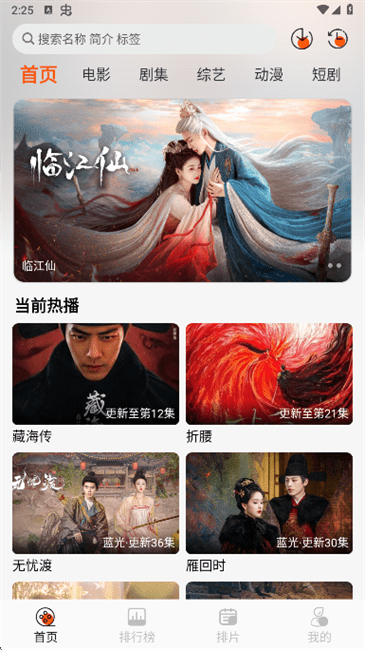This screenshot has height=650, width=365.
Task: Open 我的 in bottom navigation
Action: (x=319, y=625)
